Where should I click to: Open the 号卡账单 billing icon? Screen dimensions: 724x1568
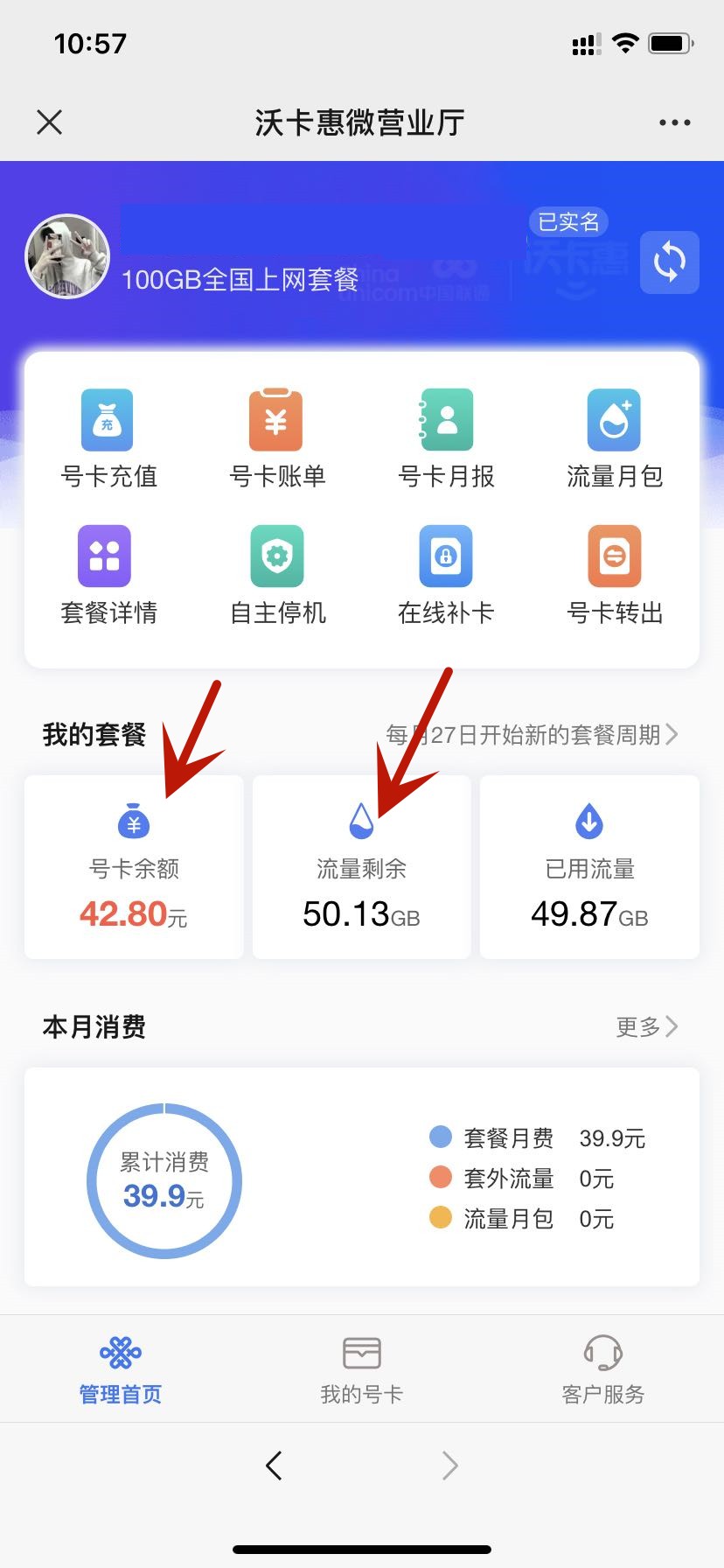point(275,437)
